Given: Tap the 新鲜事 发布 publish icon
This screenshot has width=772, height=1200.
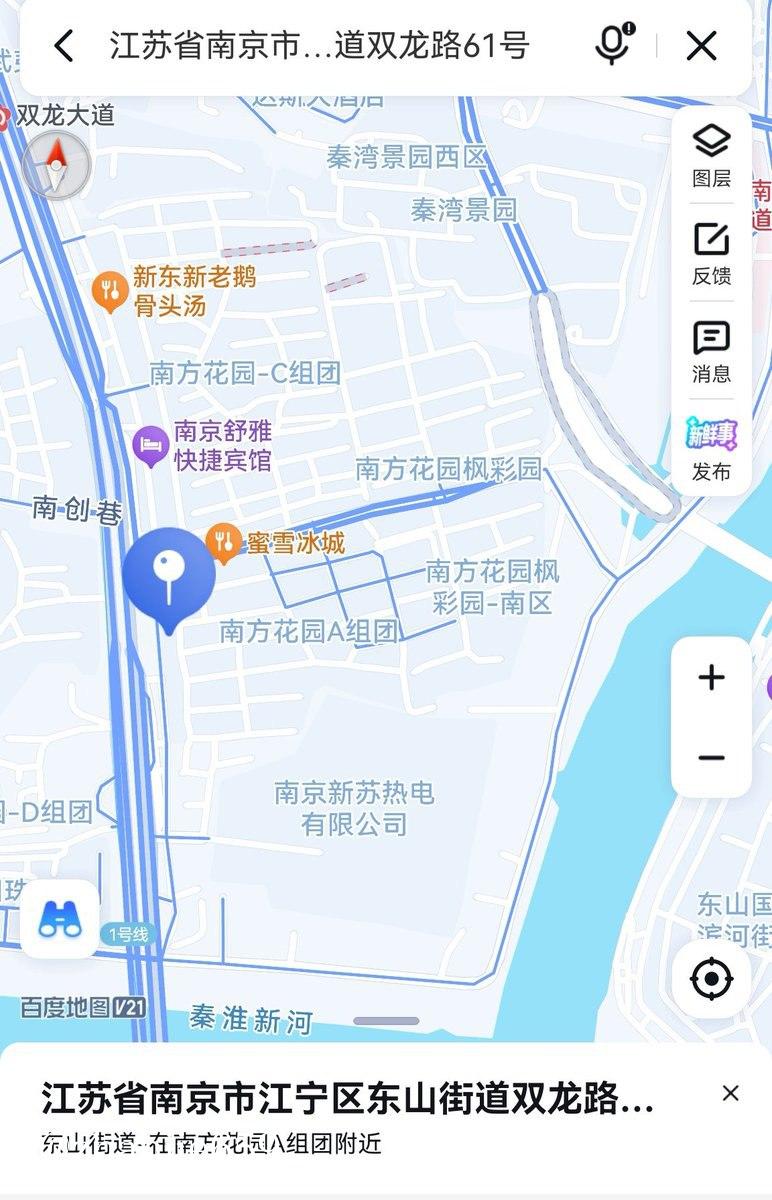Looking at the screenshot, I should click(x=711, y=440).
